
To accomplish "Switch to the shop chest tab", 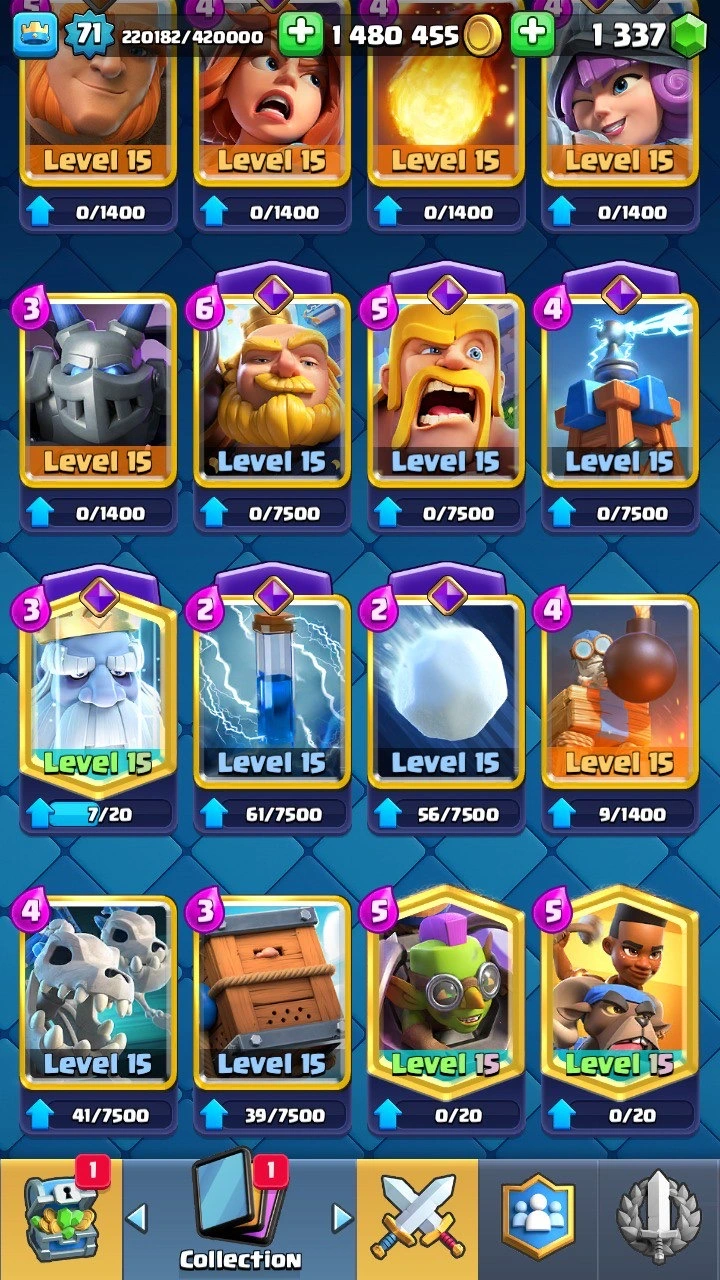I will click(x=60, y=1218).
